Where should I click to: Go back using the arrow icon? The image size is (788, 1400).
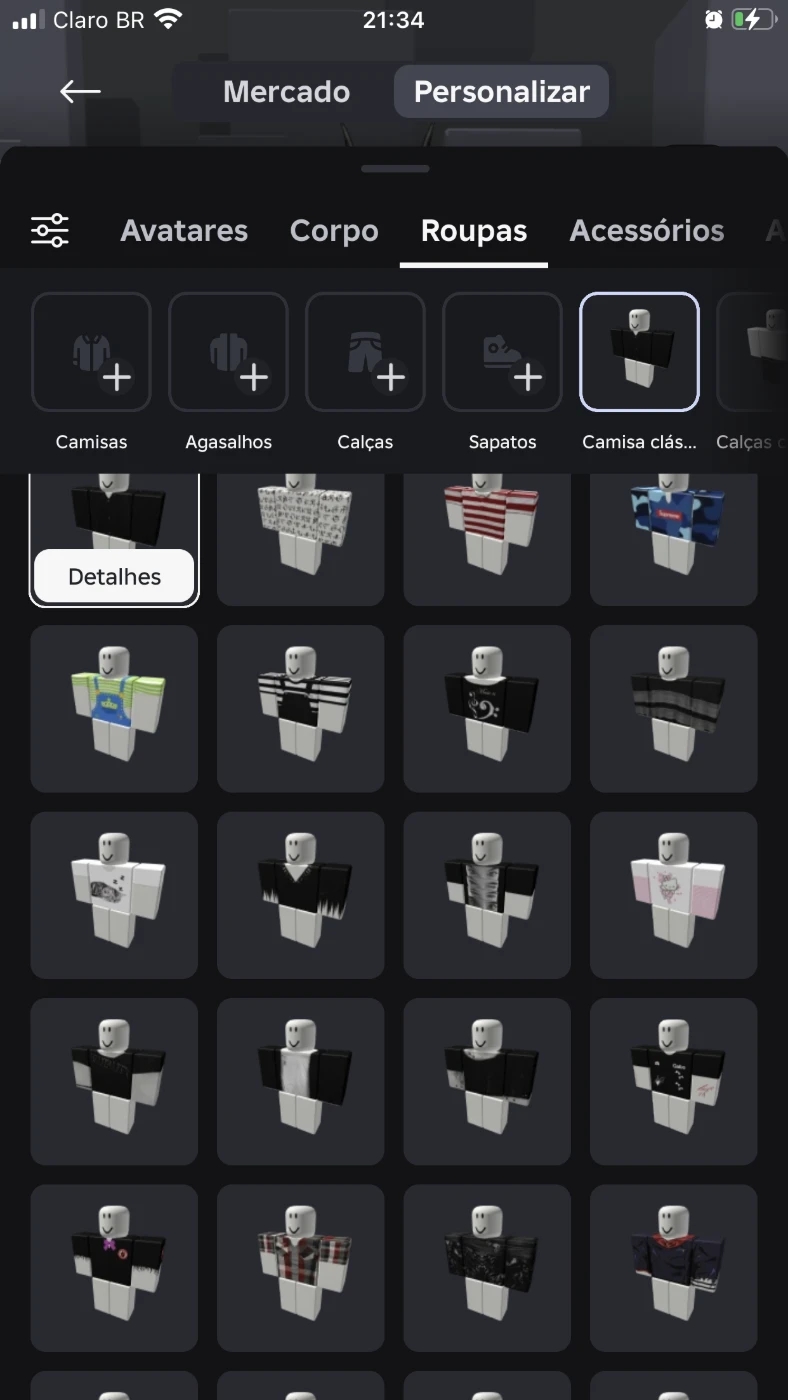tap(80, 92)
